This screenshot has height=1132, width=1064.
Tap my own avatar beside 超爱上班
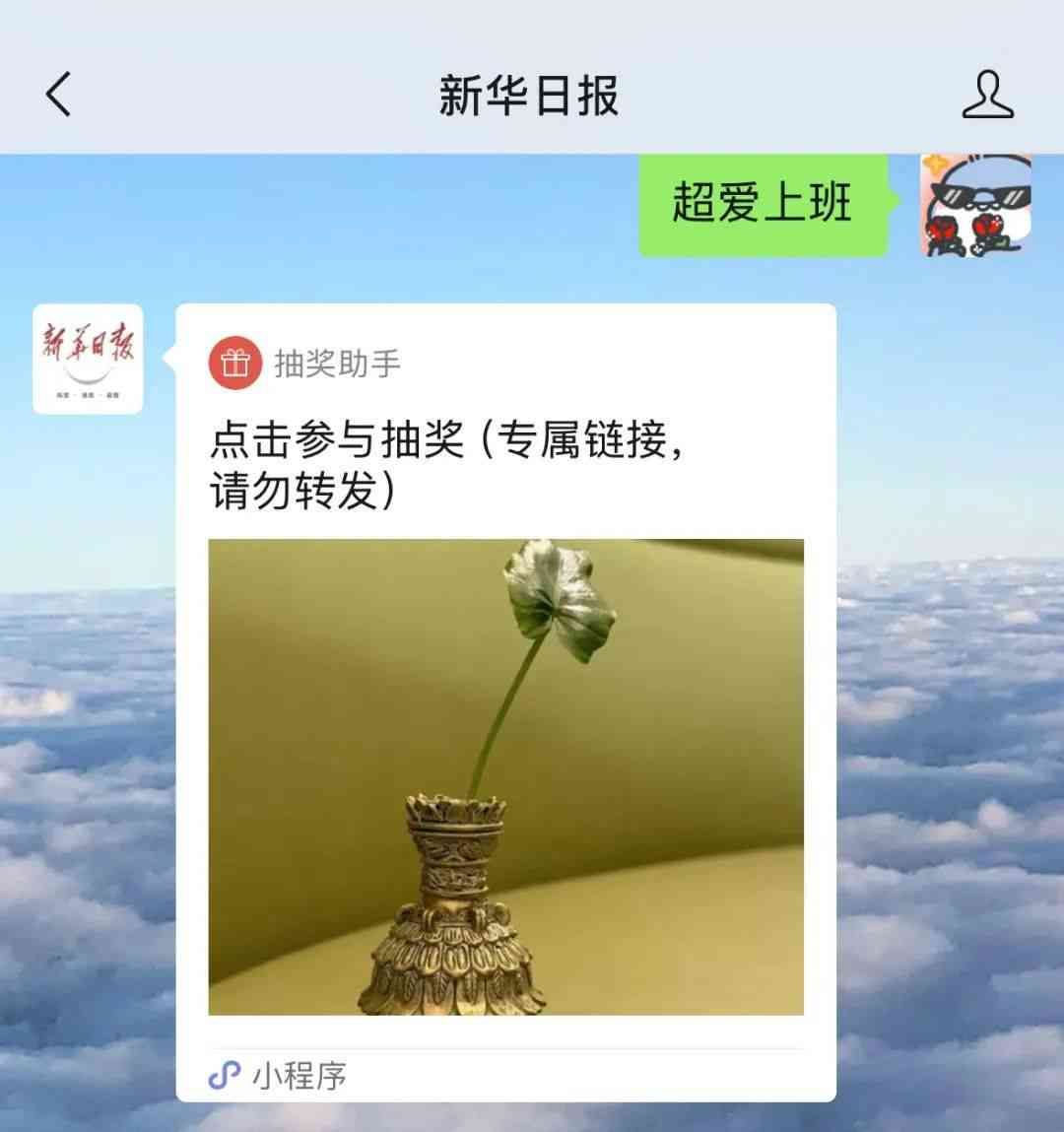[975, 205]
